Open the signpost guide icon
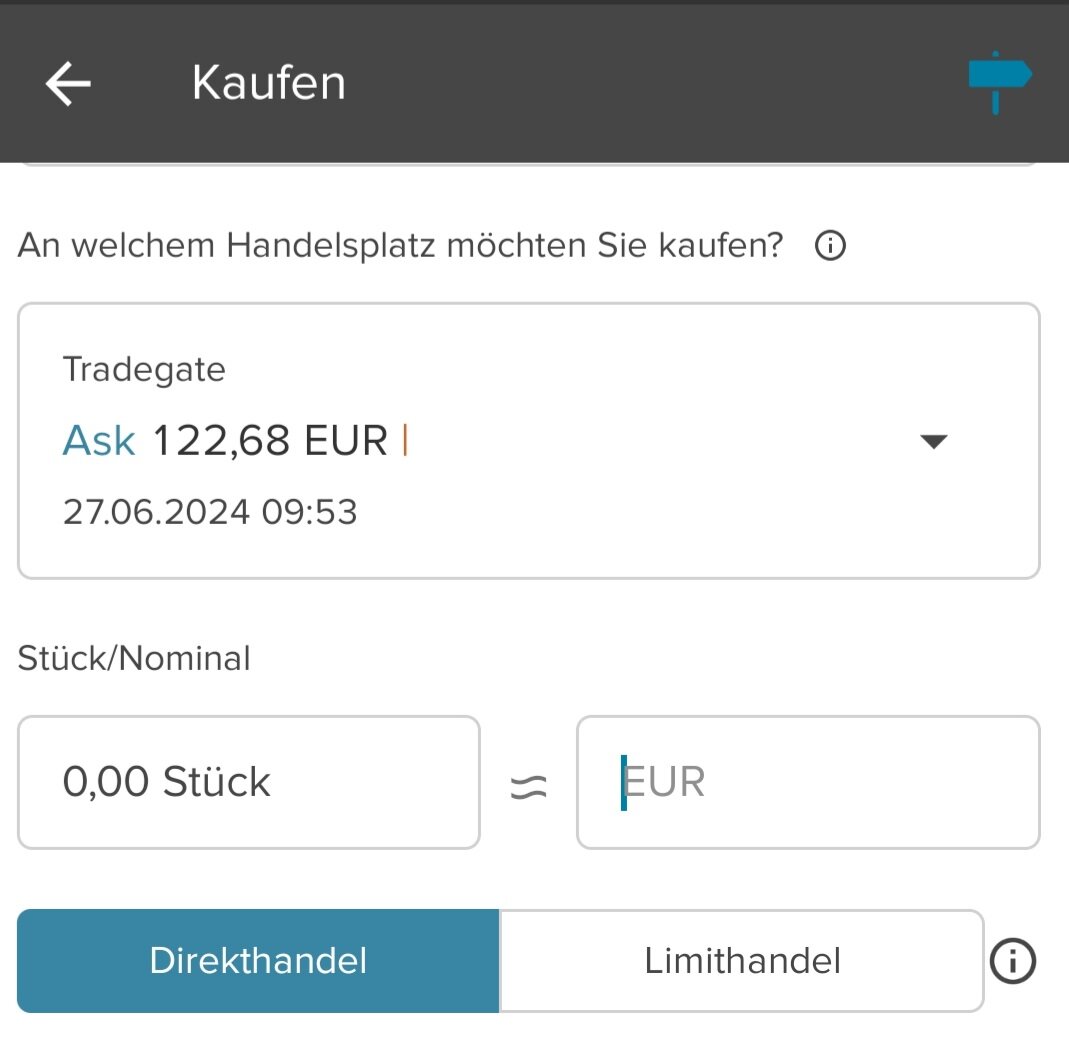 point(999,82)
